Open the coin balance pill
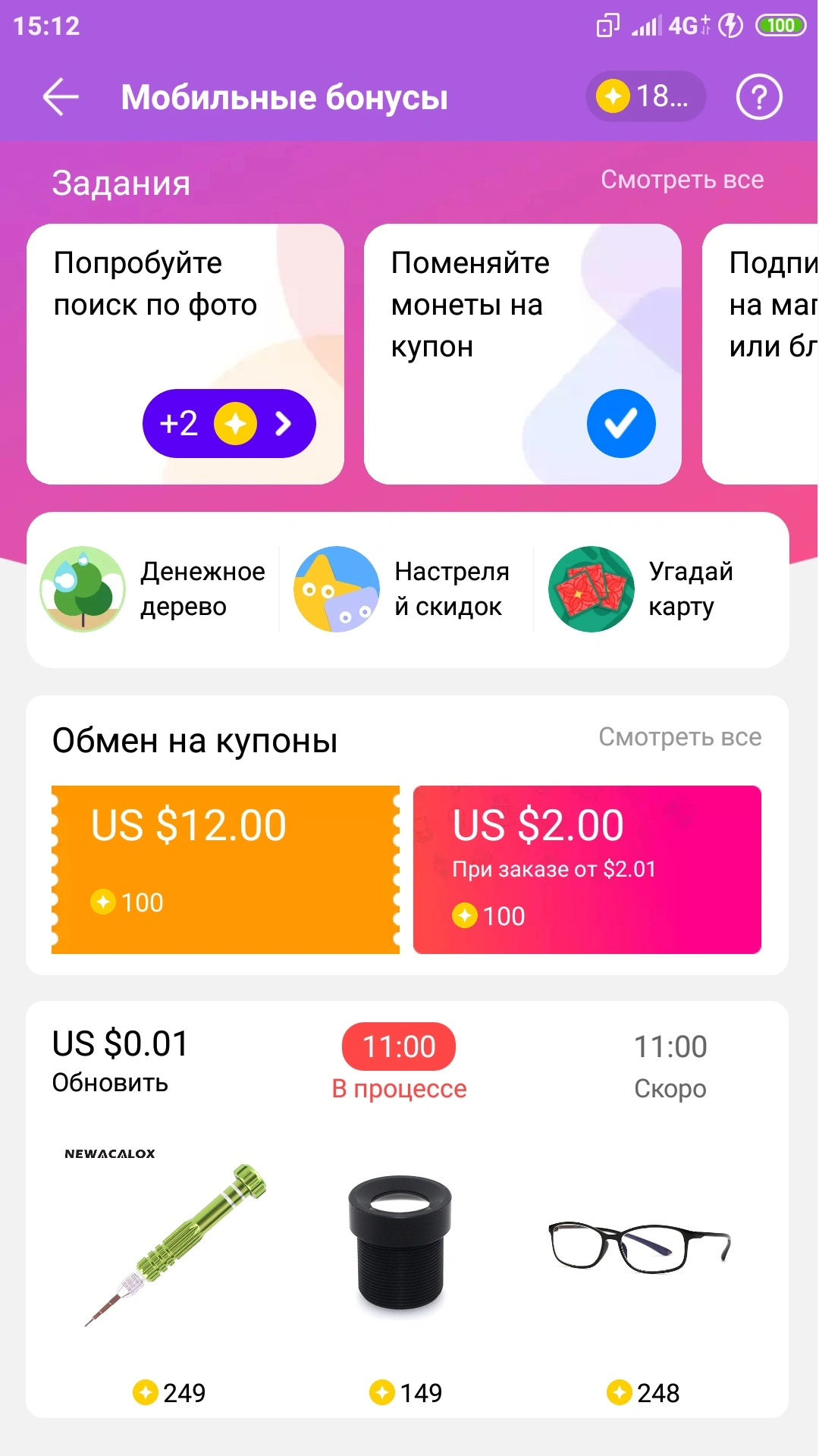The height and width of the screenshot is (1456, 819). [x=645, y=96]
